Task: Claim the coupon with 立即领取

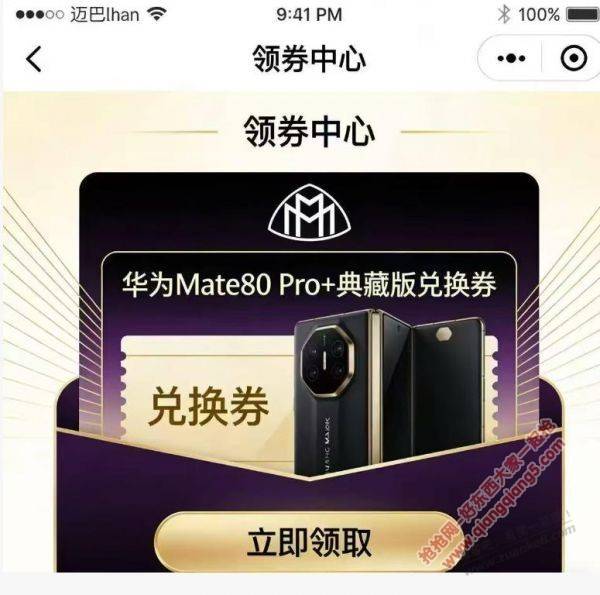Action: tap(309, 541)
